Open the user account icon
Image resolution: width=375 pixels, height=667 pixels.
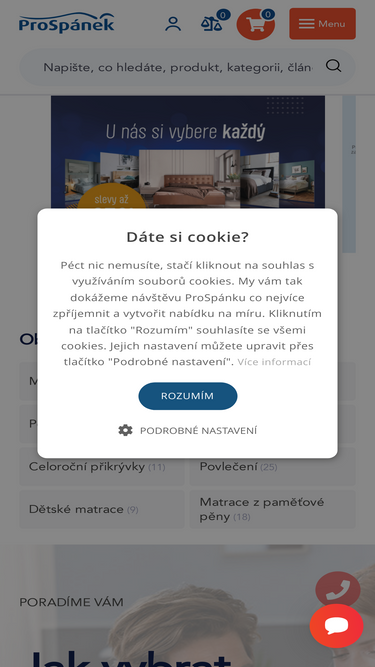[173, 24]
